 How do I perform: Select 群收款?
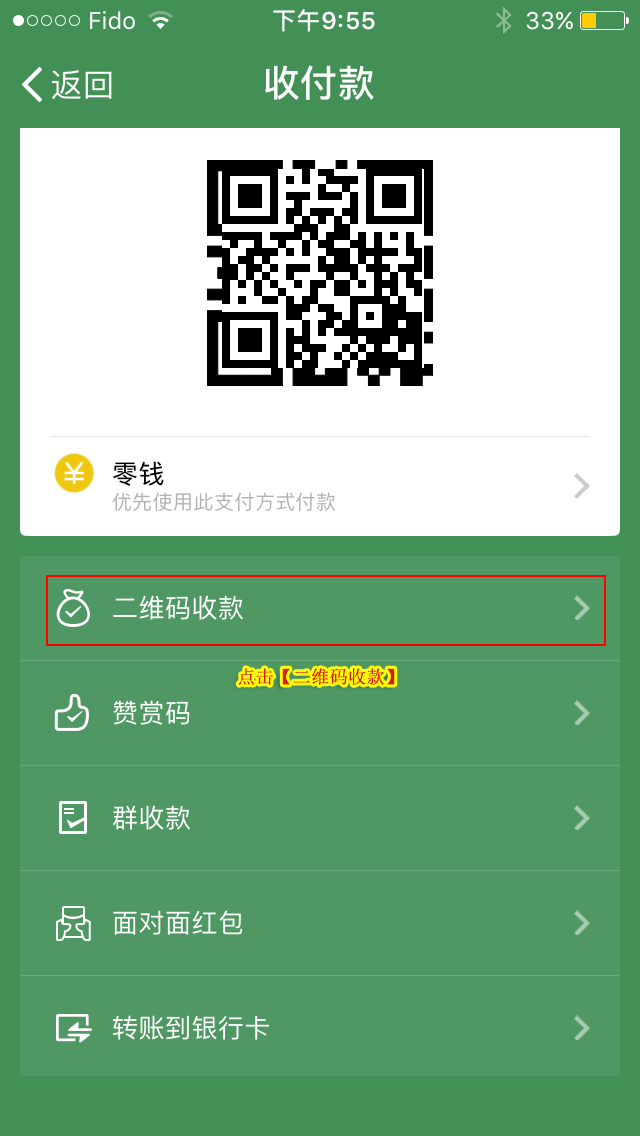pyautogui.click(x=320, y=819)
